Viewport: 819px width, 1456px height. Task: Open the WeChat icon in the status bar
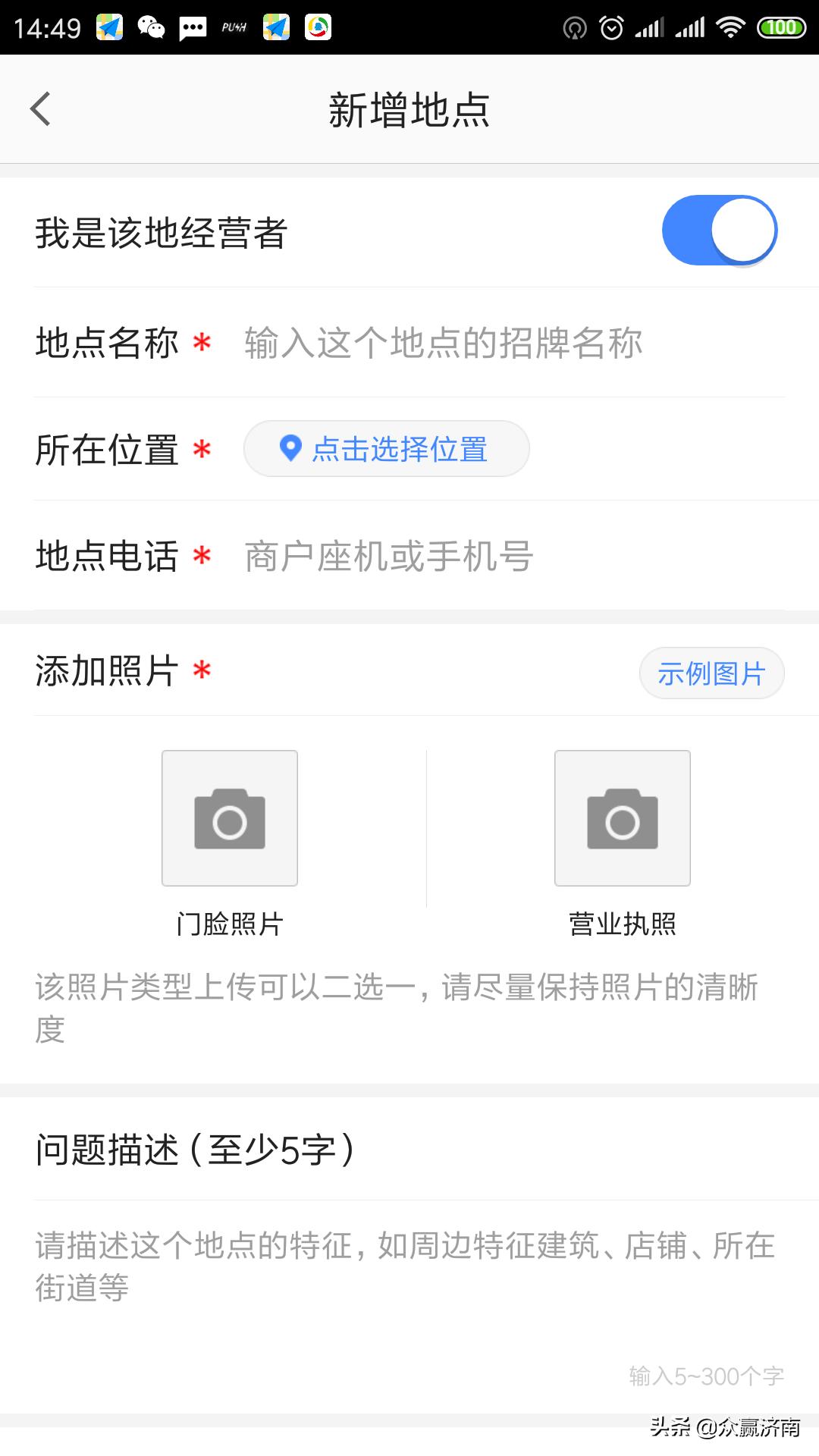[150, 27]
